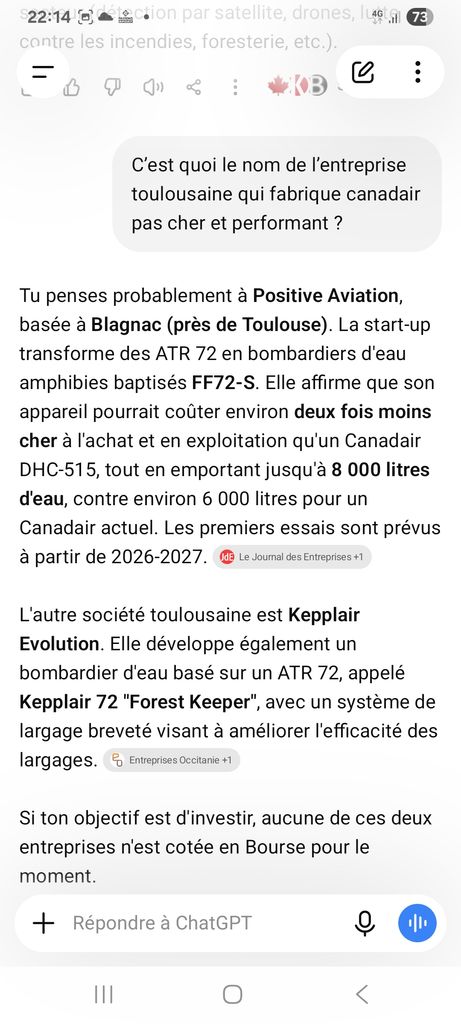Open the Entreprises Occitanie source chip
The height and width of the screenshot is (1024, 461).
[x=172, y=760]
